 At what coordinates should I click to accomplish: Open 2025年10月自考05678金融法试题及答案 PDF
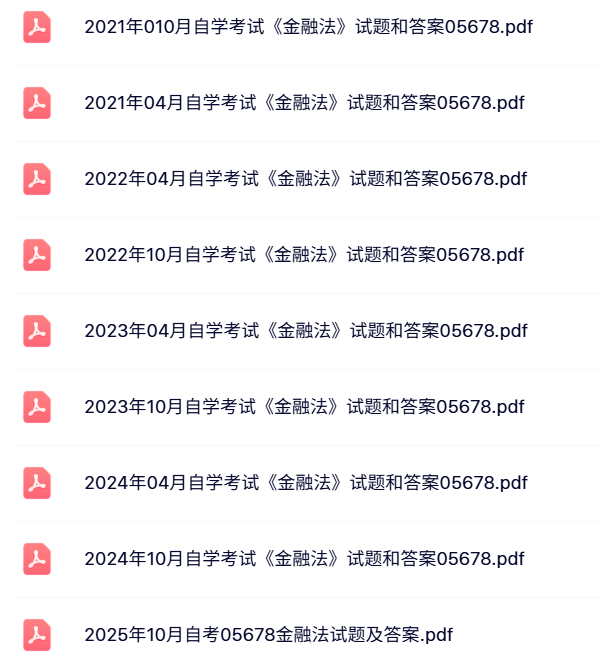(268, 635)
